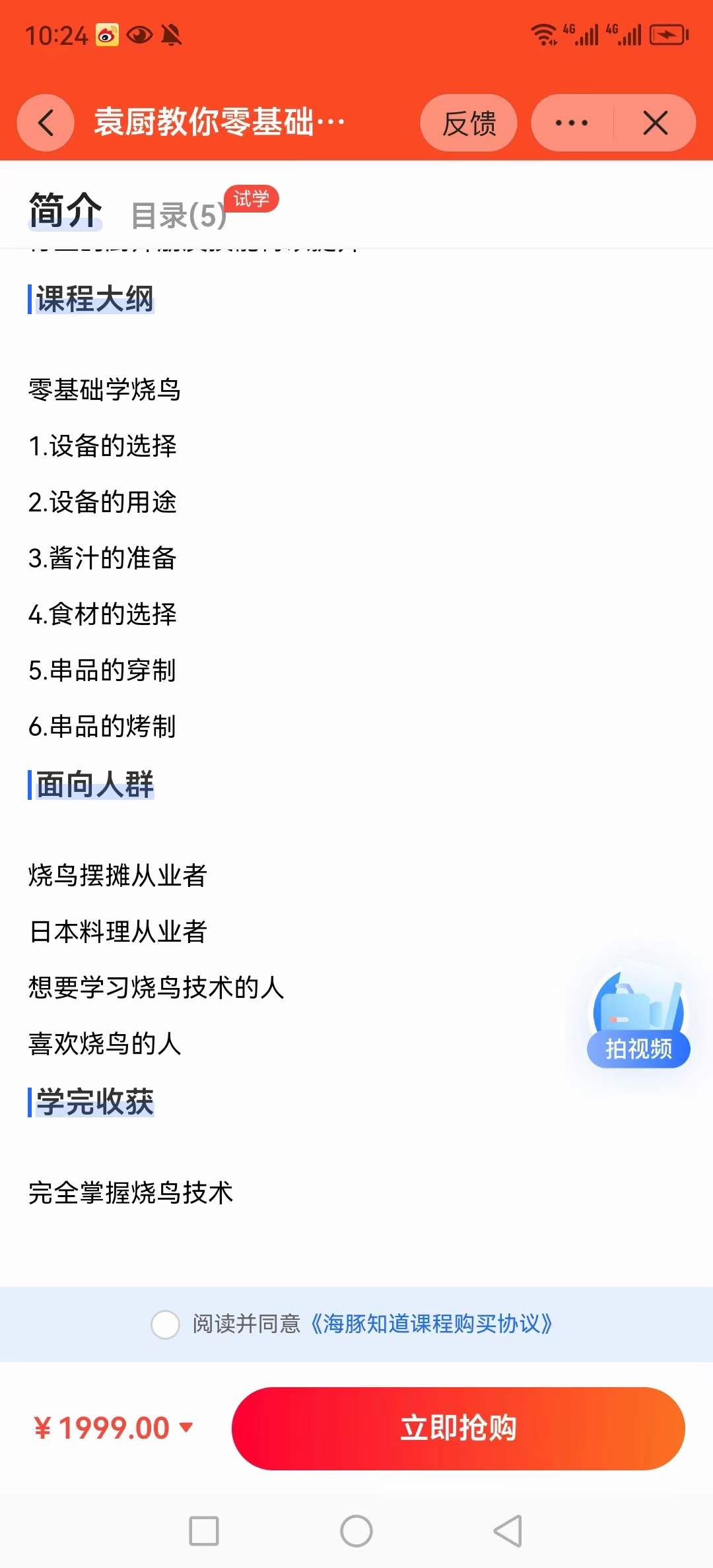Navigate back using the arrow icon
Image resolution: width=713 pixels, height=1568 pixels.
point(45,123)
